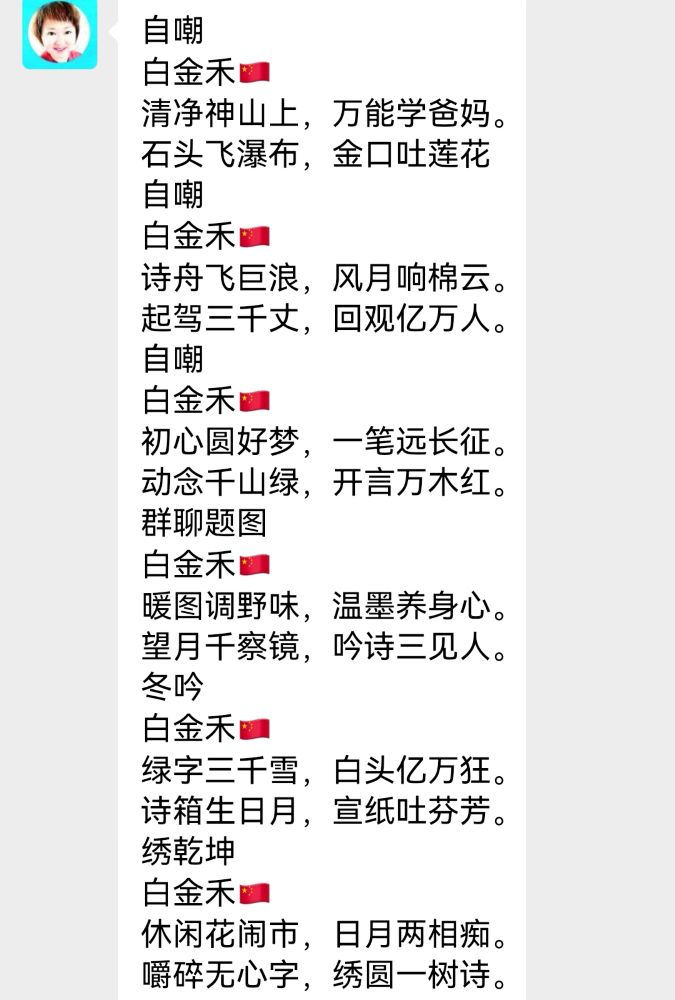675x1000 pixels.
Task: Open the message sender's profile avatar
Action: pyautogui.click(x=60, y=33)
